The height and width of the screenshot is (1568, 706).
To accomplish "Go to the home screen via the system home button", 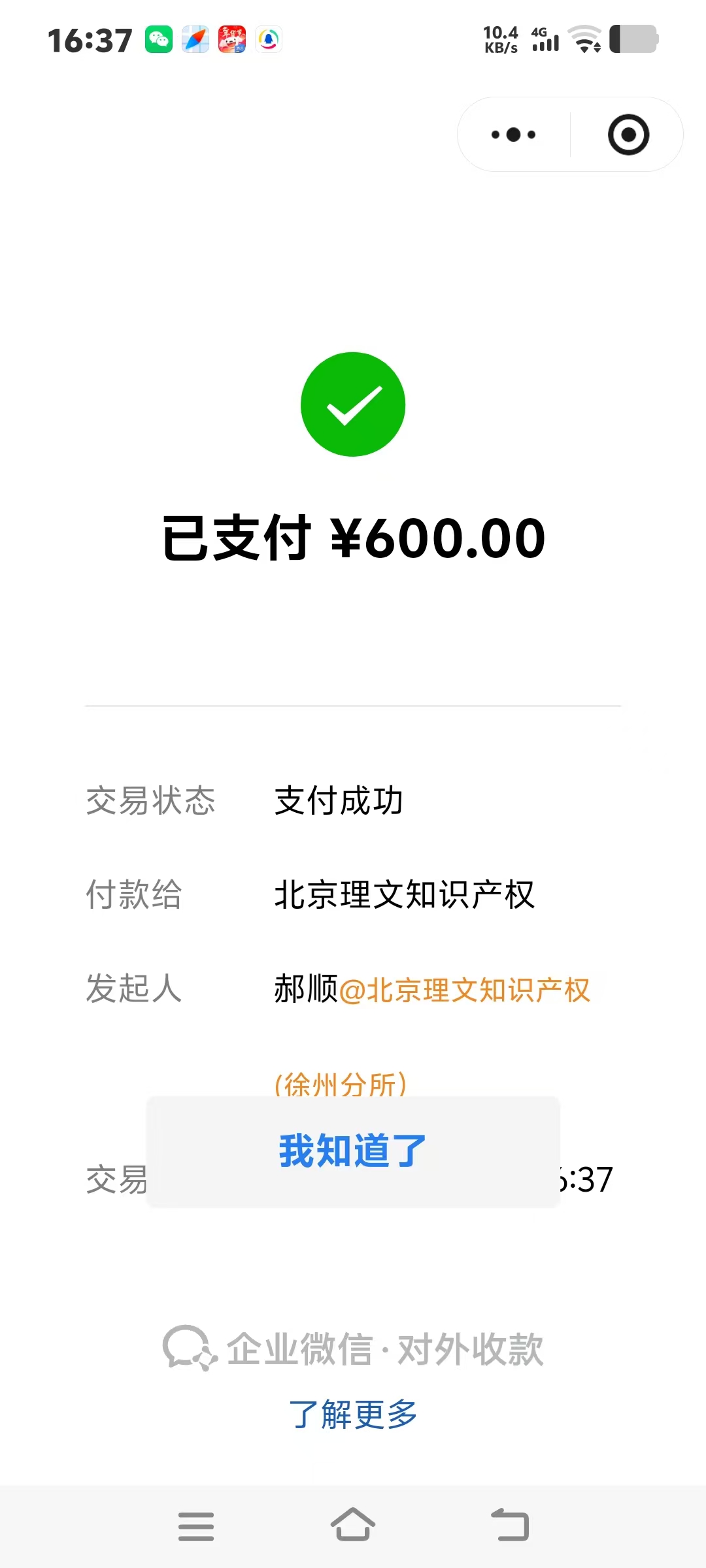I will (353, 1526).
